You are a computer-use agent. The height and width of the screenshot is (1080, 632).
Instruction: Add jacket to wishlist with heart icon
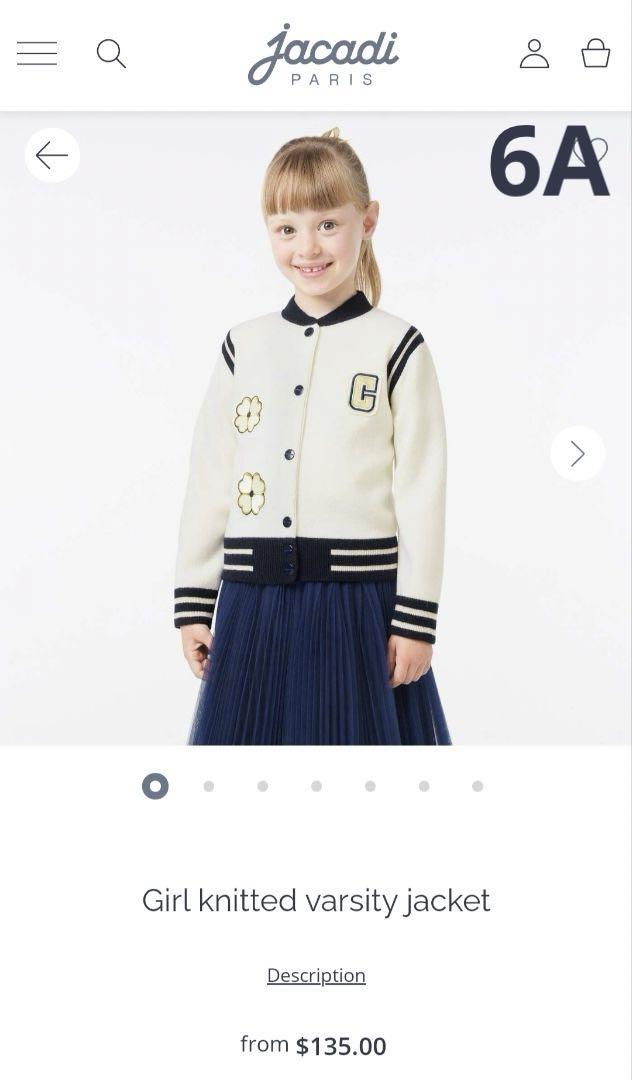click(598, 151)
